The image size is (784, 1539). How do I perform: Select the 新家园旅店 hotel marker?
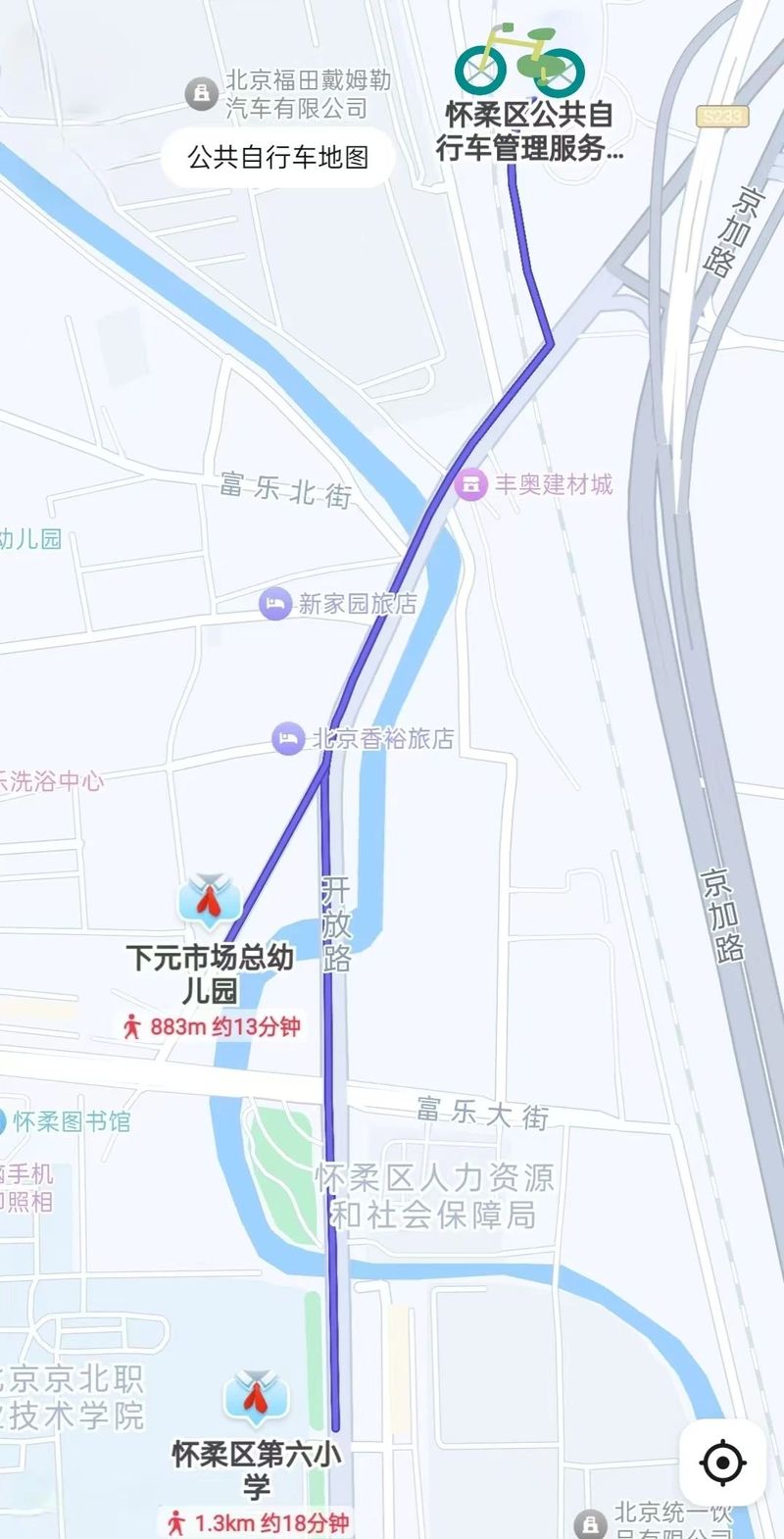tap(275, 603)
